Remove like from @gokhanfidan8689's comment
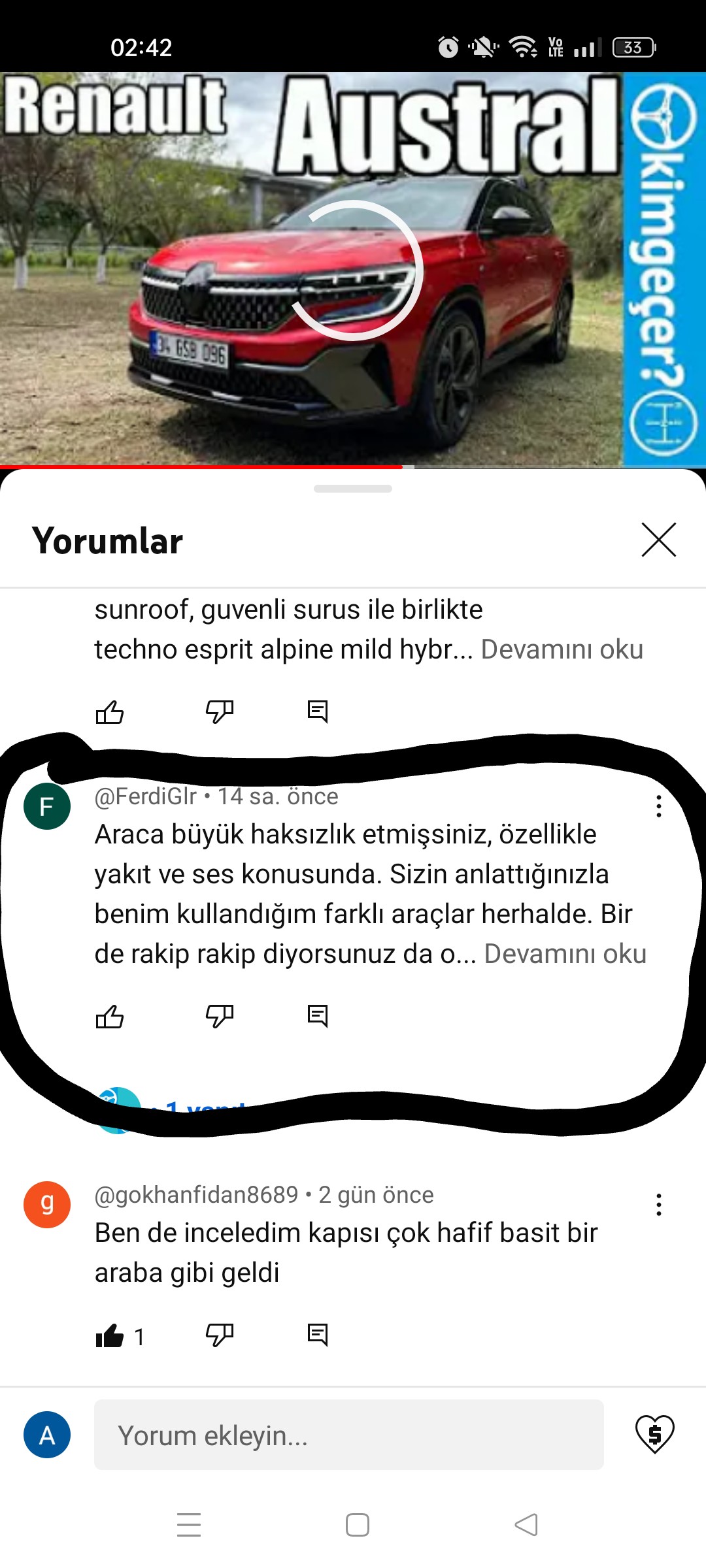Screen dimensions: 706x1568 (x=110, y=1336)
